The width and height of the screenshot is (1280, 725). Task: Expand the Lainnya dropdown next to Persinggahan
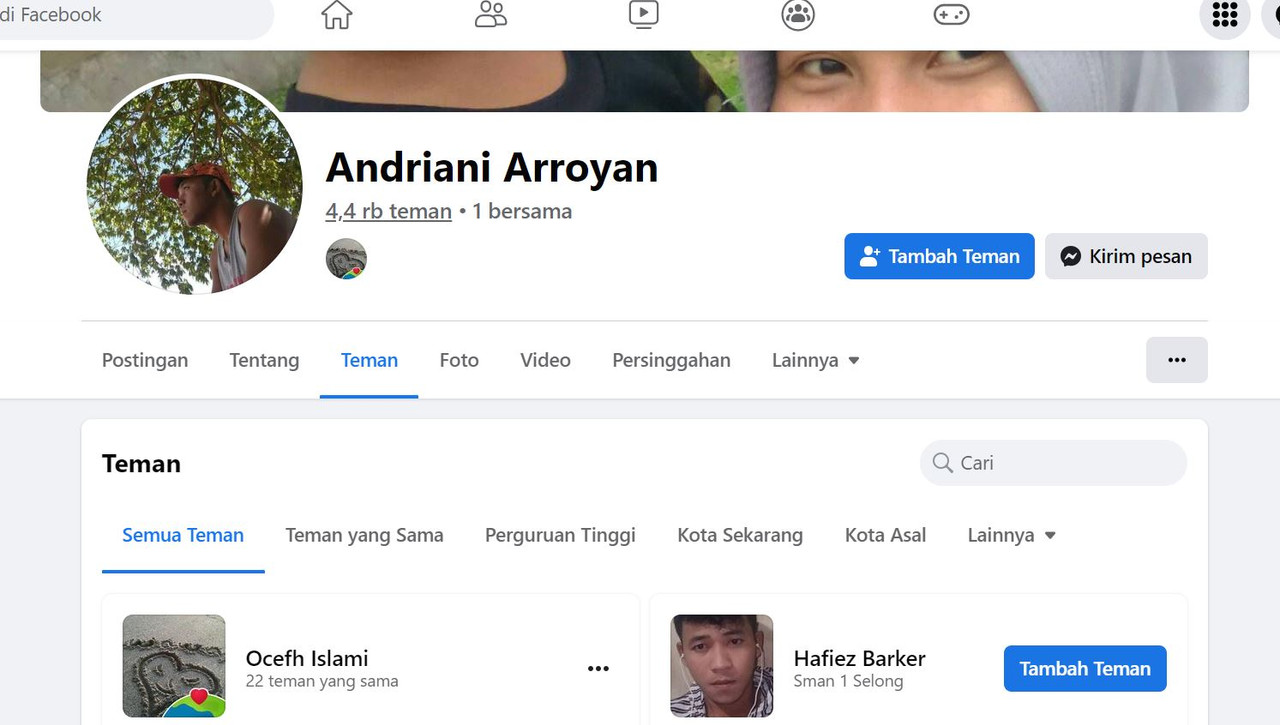815,360
